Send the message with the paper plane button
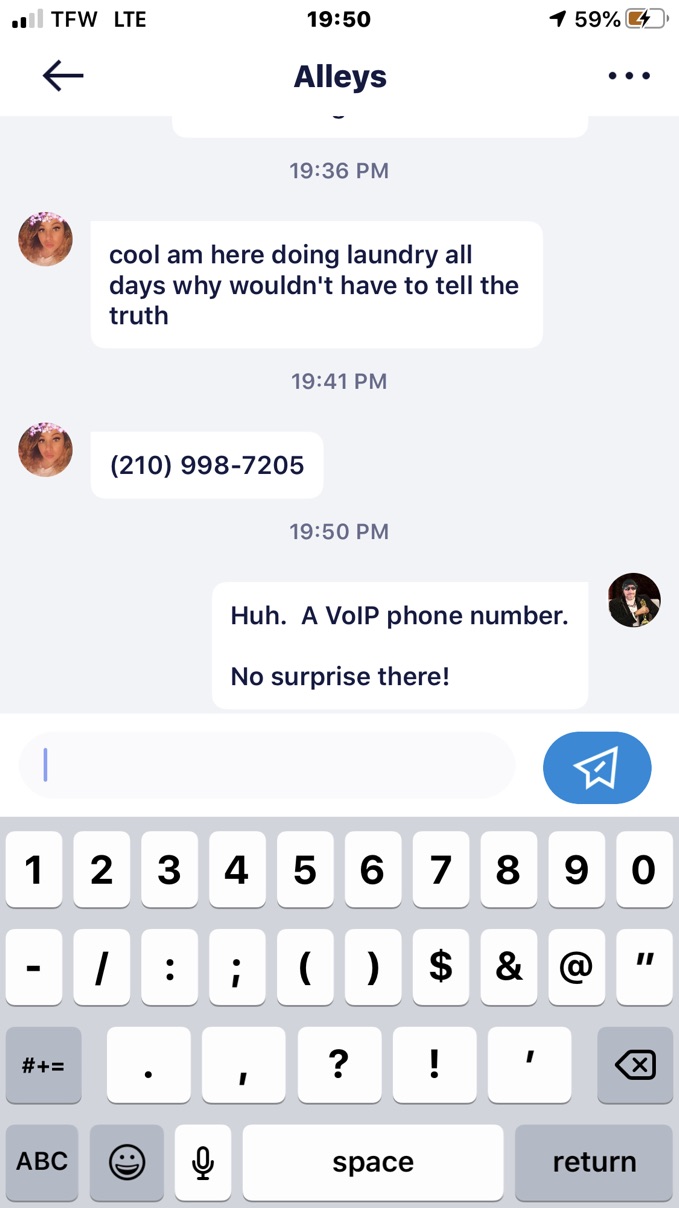Screen dimensions: 679x1208 [x=597, y=768]
